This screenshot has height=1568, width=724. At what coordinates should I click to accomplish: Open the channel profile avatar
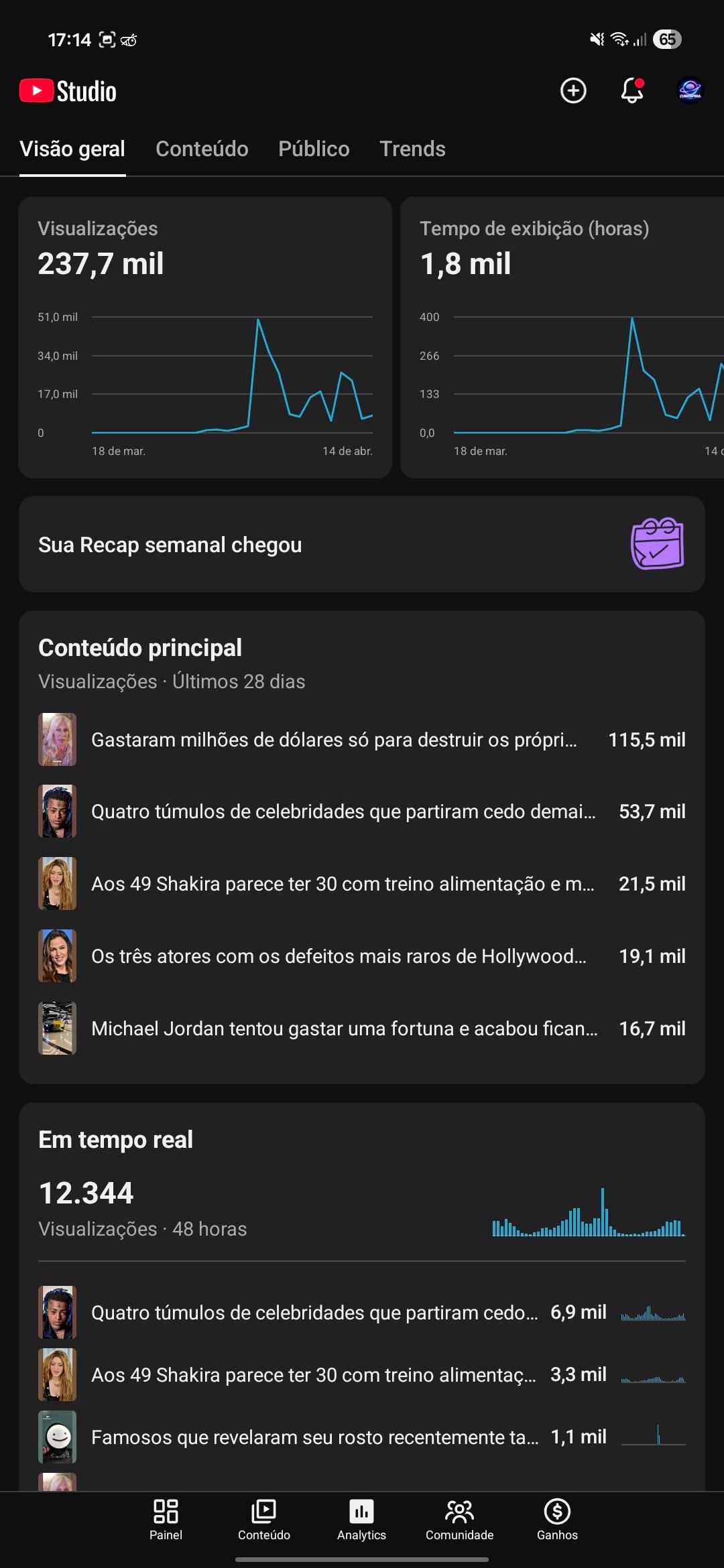click(690, 90)
